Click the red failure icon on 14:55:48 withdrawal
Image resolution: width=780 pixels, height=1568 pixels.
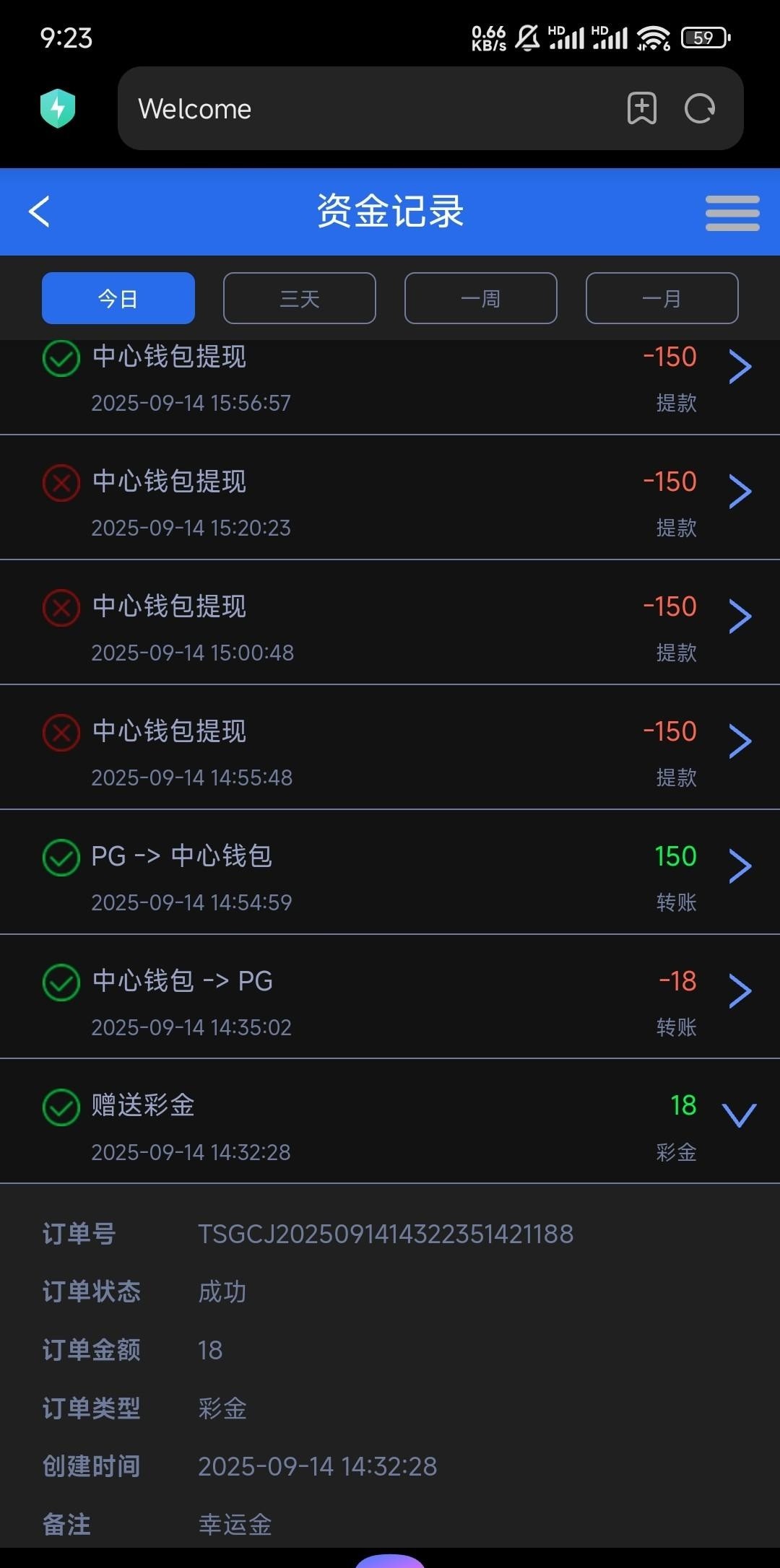[x=61, y=733]
